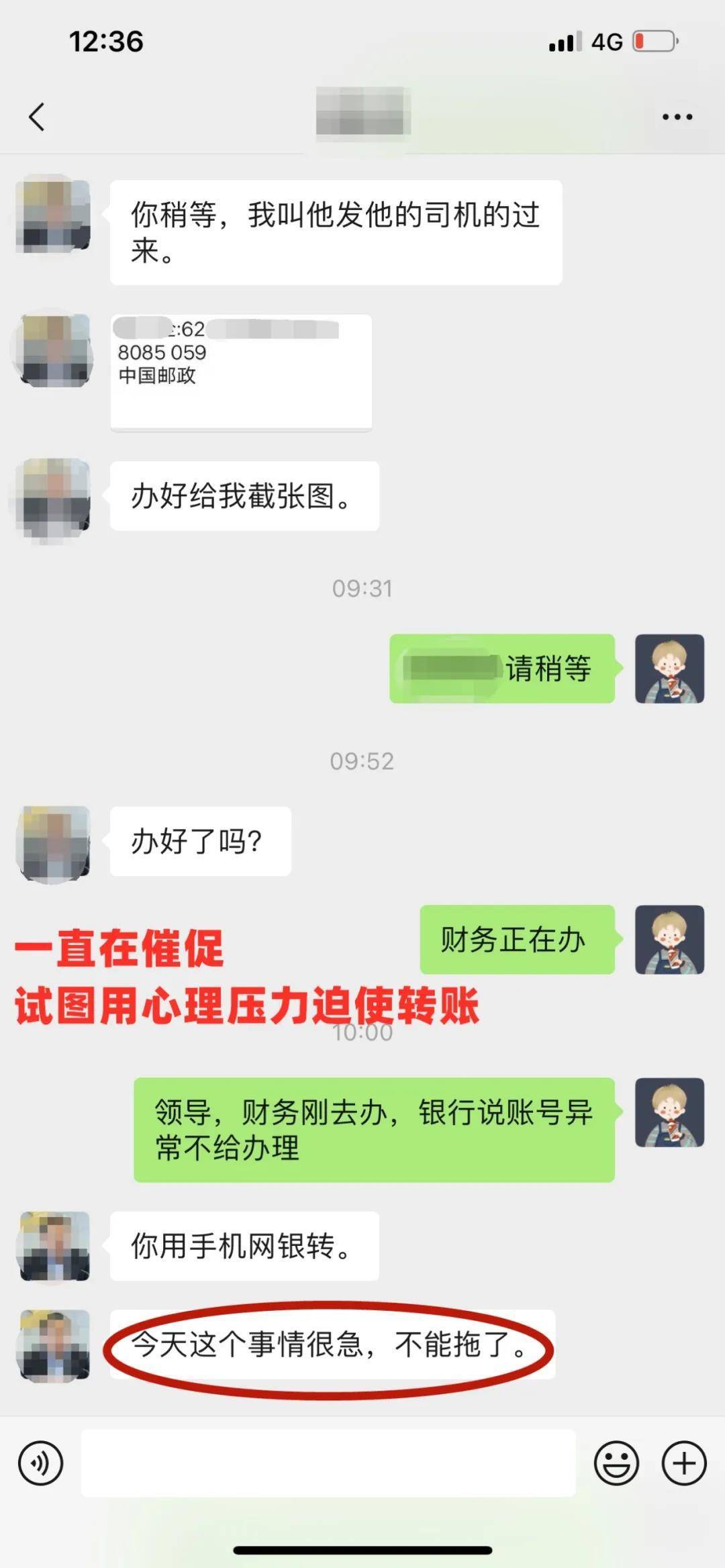Switch to voice message input
This screenshot has width=725, height=1568.
tap(41, 1463)
